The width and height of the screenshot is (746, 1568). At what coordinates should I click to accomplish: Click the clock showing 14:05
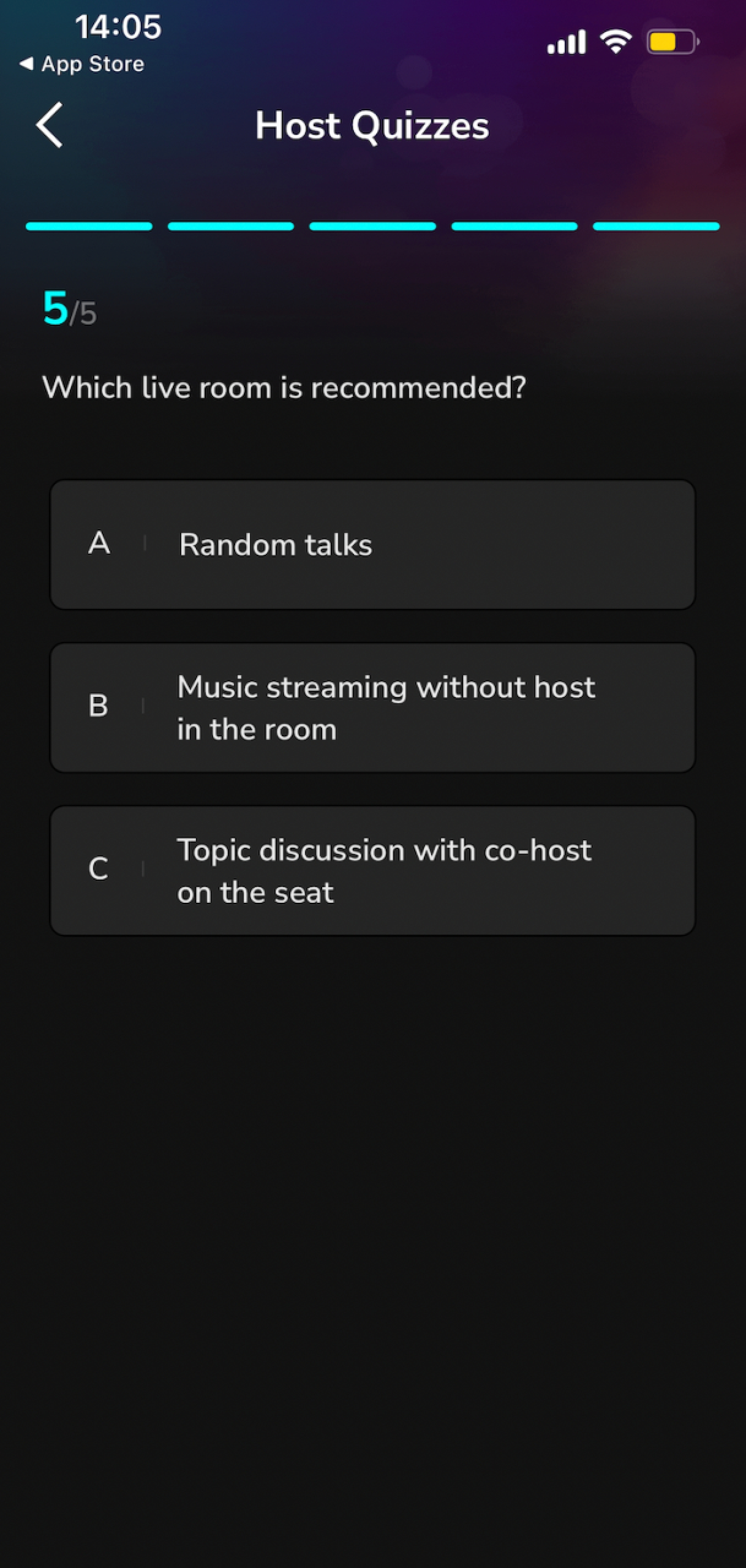point(118,27)
